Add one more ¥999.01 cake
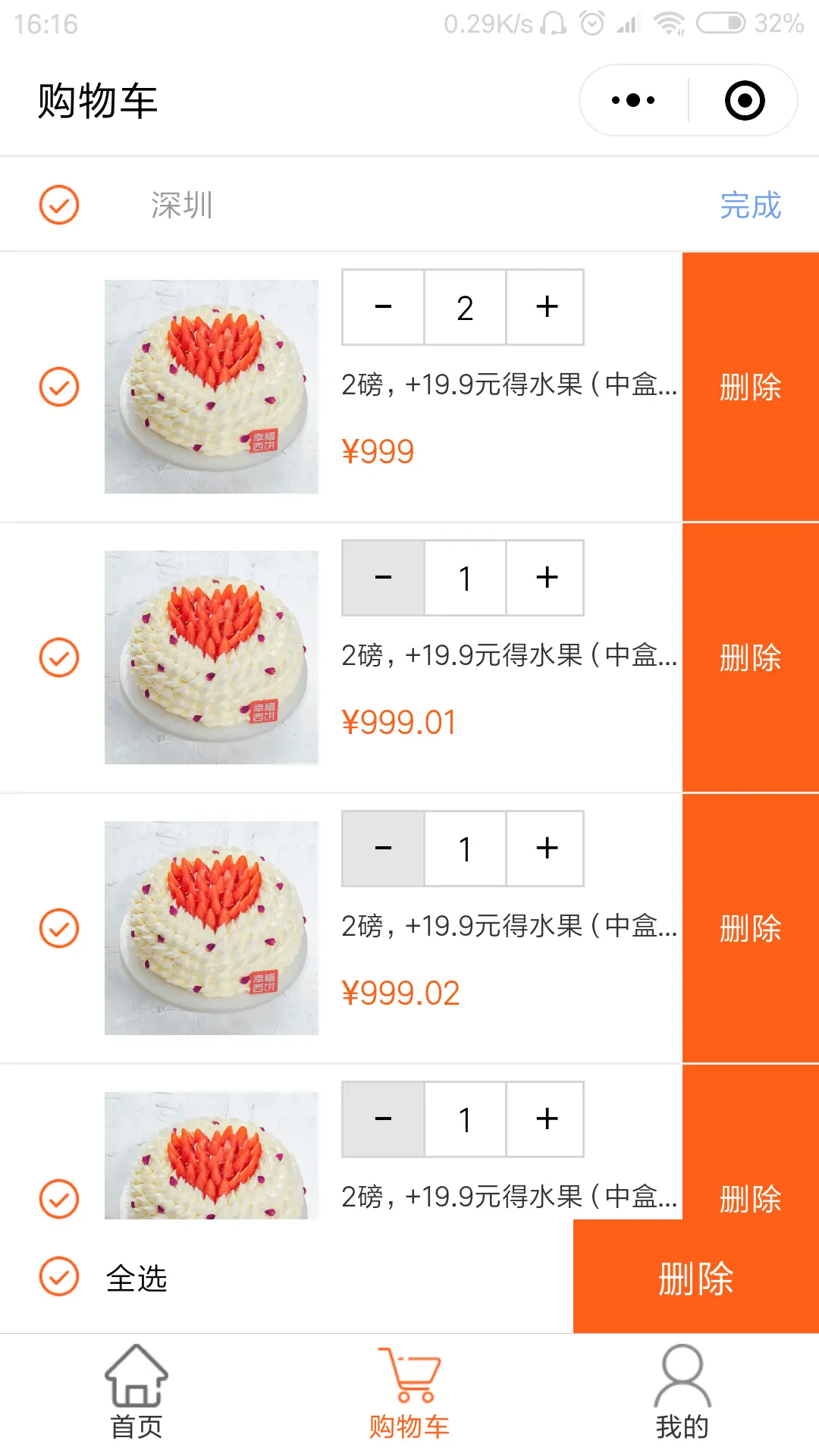Viewport: 819px width, 1456px height. point(546,578)
